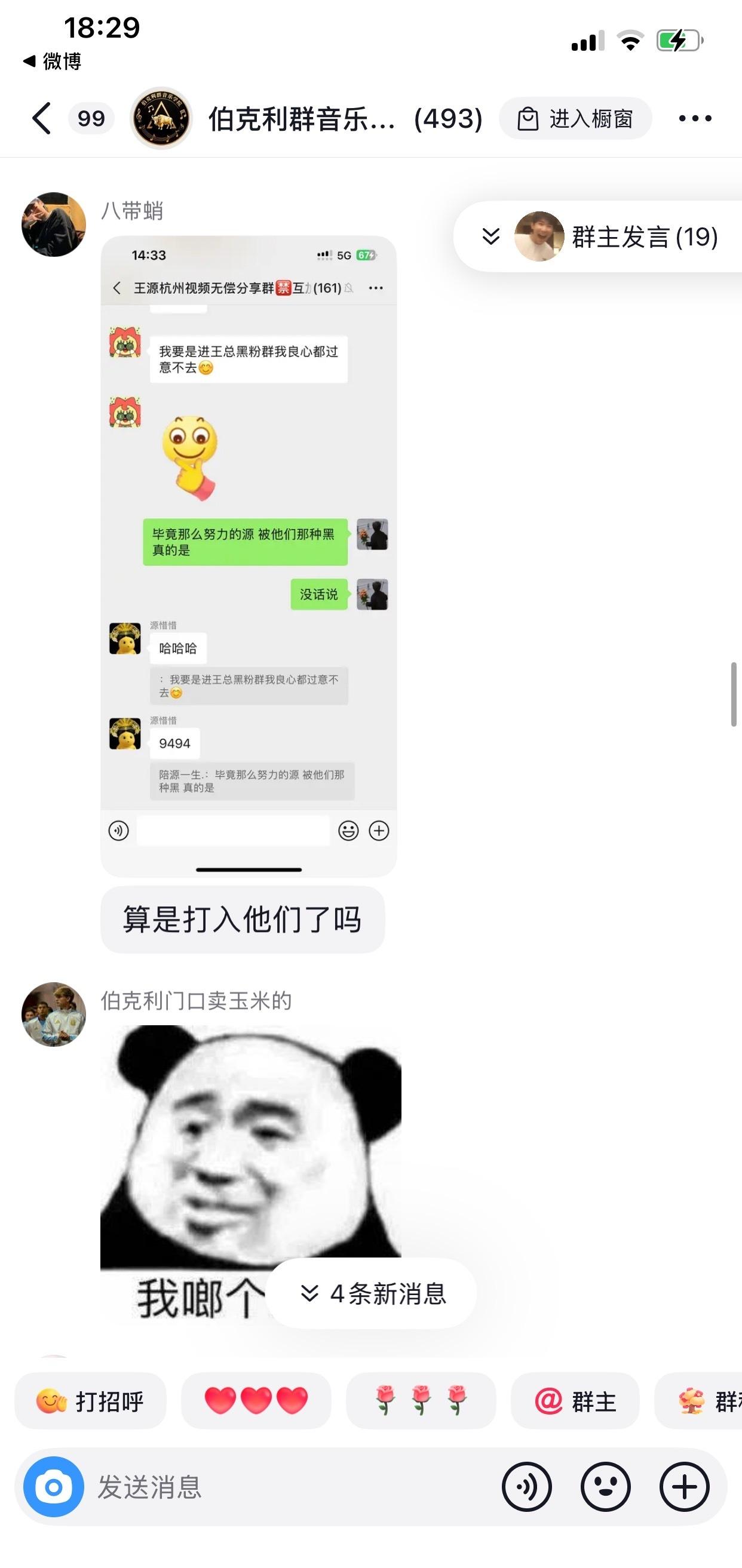Open 八带蛸's shared chat screenshot
Screen dimensions: 742x1568
point(249,556)
